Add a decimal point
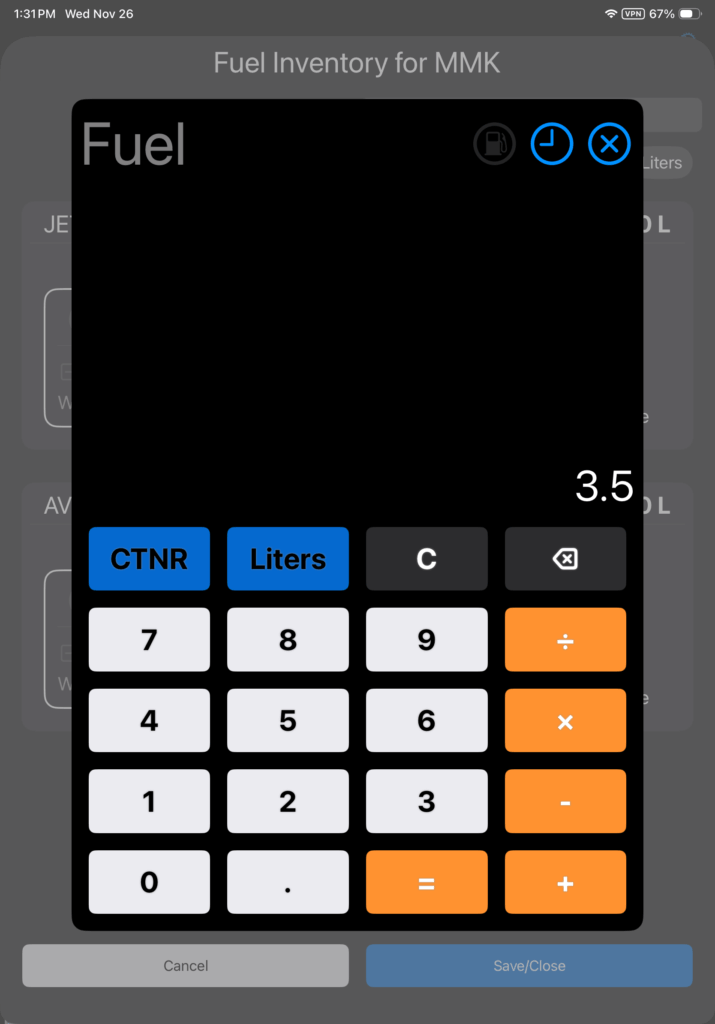The image size is (715, 1024). click(288, 882)
